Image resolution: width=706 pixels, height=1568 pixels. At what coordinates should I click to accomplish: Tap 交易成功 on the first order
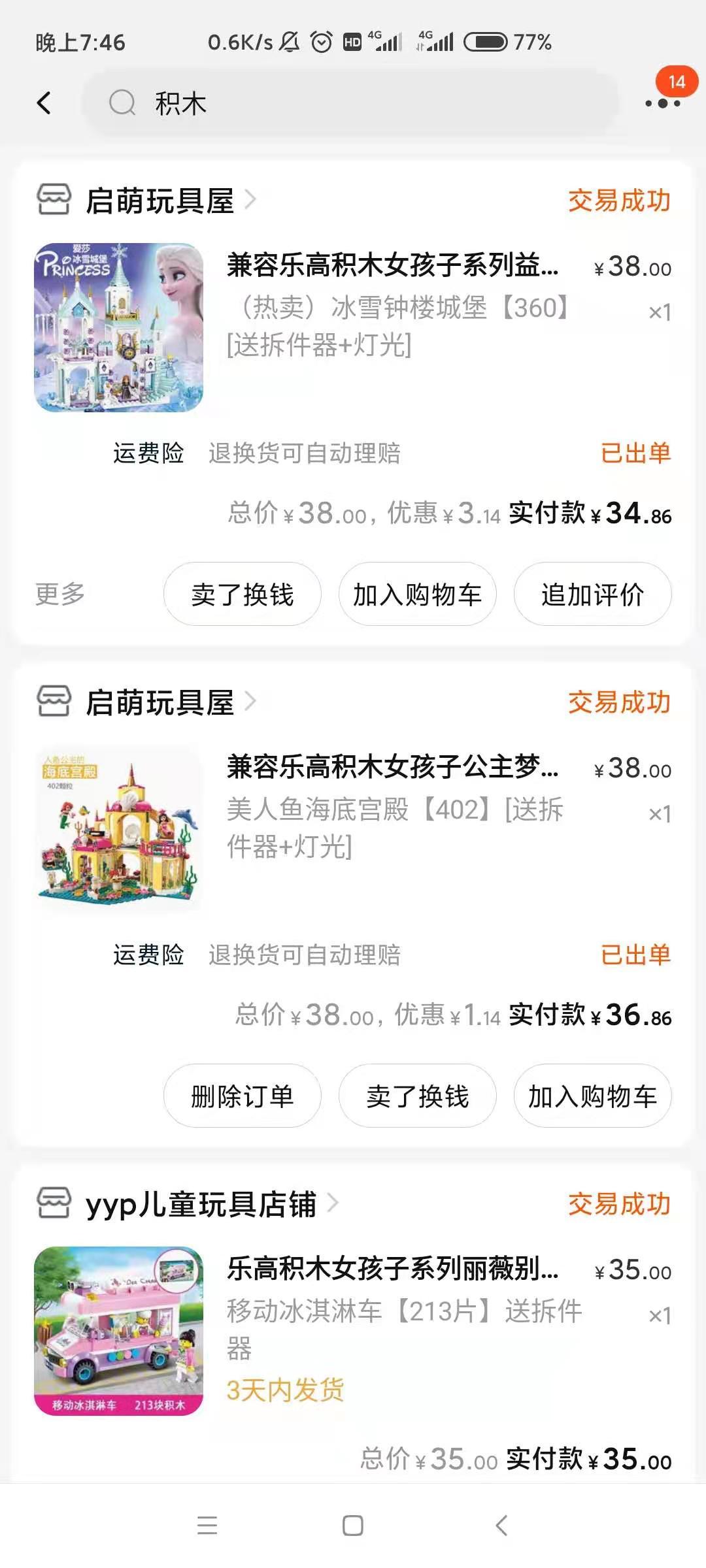pos(619,203)
